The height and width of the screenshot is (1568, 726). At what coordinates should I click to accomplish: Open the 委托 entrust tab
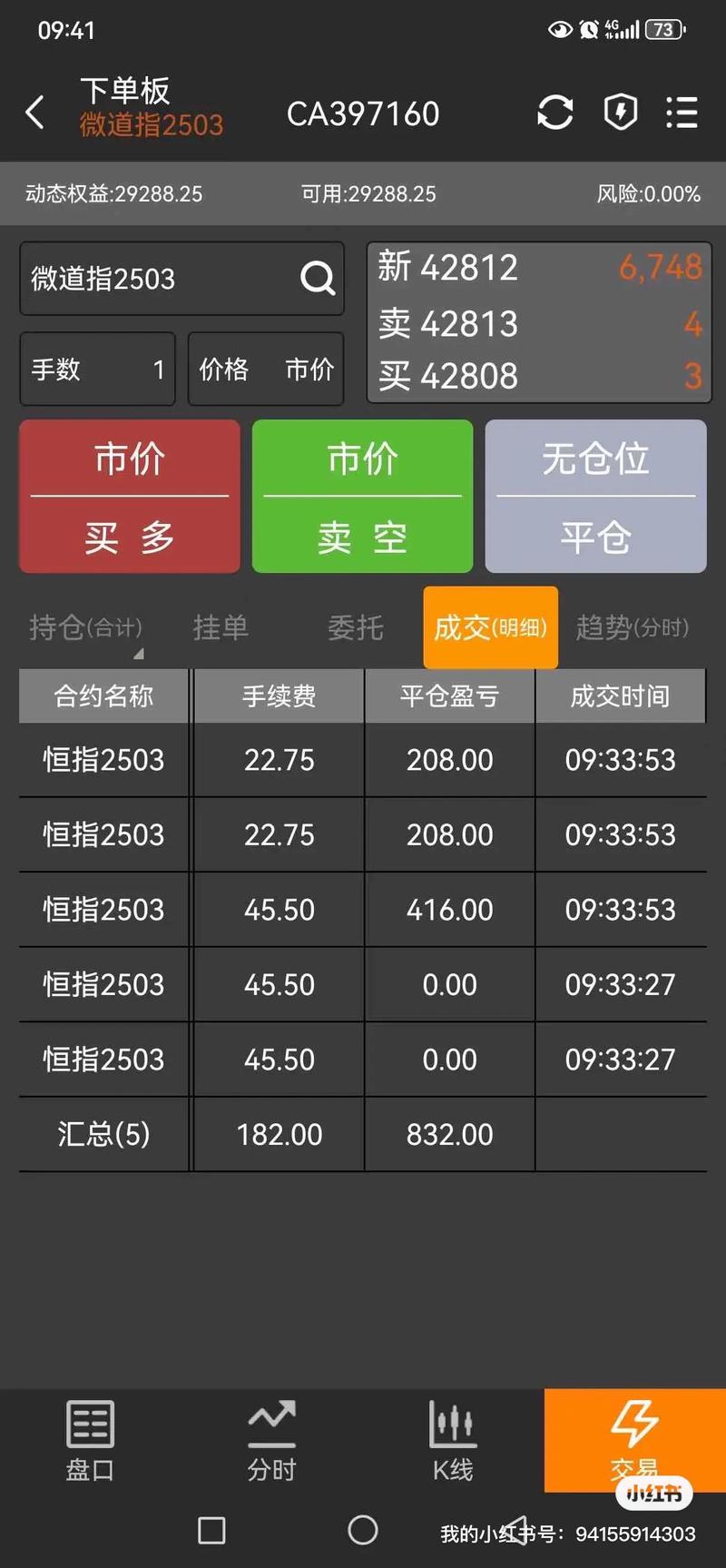pyautogui.click(x=355, y=627)
